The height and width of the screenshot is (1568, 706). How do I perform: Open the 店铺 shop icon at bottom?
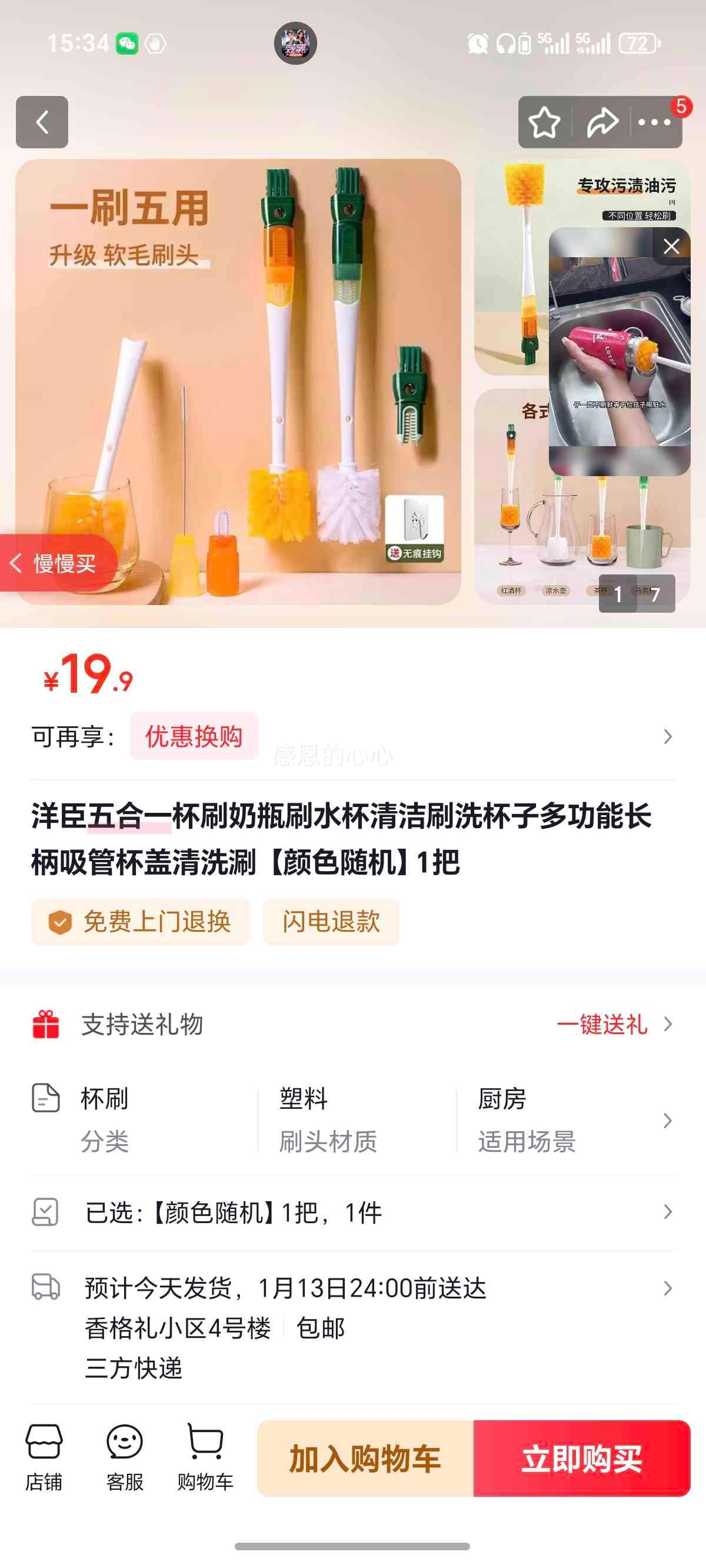(x=46, y=1461)
